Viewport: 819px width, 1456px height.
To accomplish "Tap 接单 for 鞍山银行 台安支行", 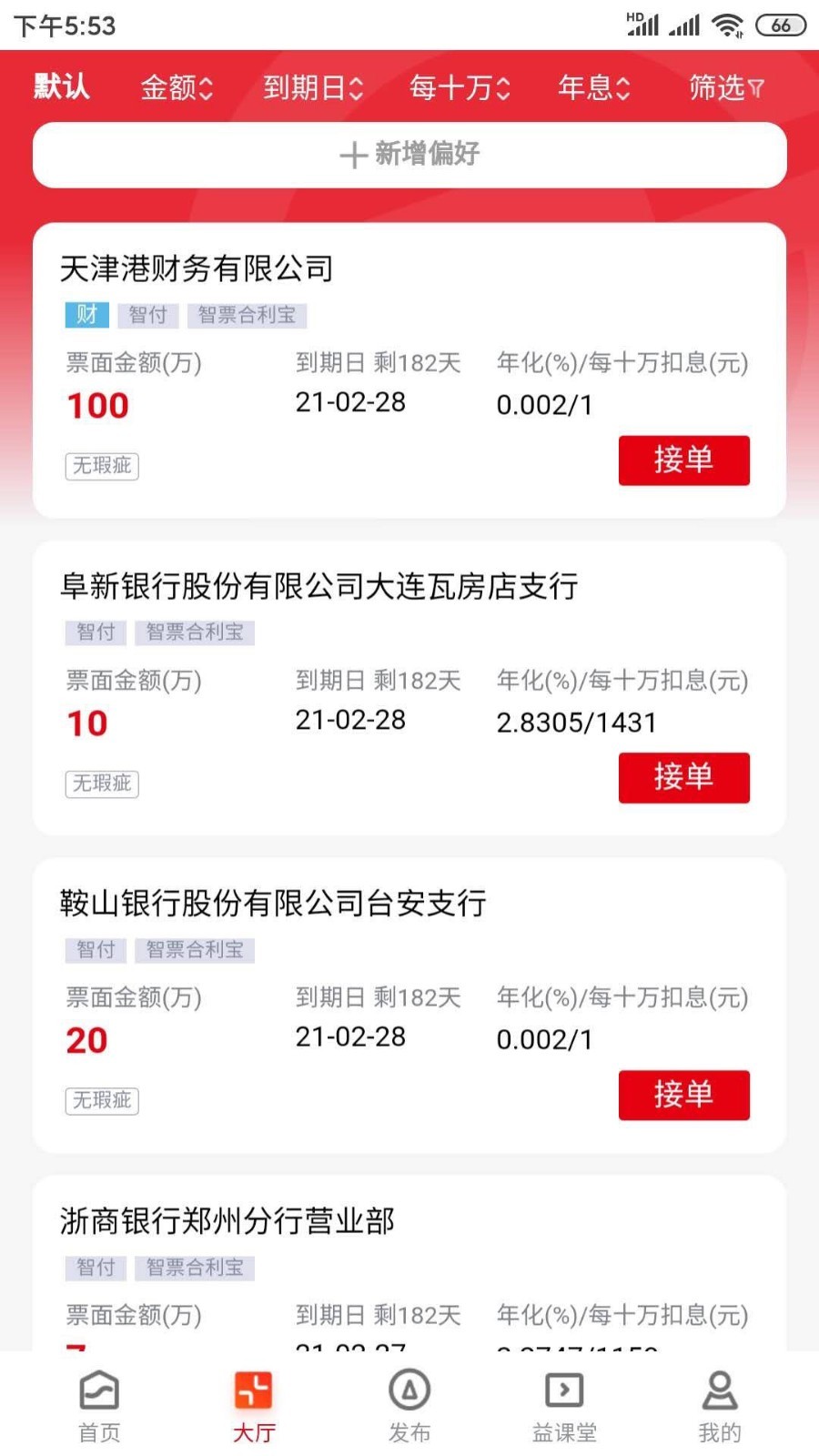I will (x=683, y=1095).
